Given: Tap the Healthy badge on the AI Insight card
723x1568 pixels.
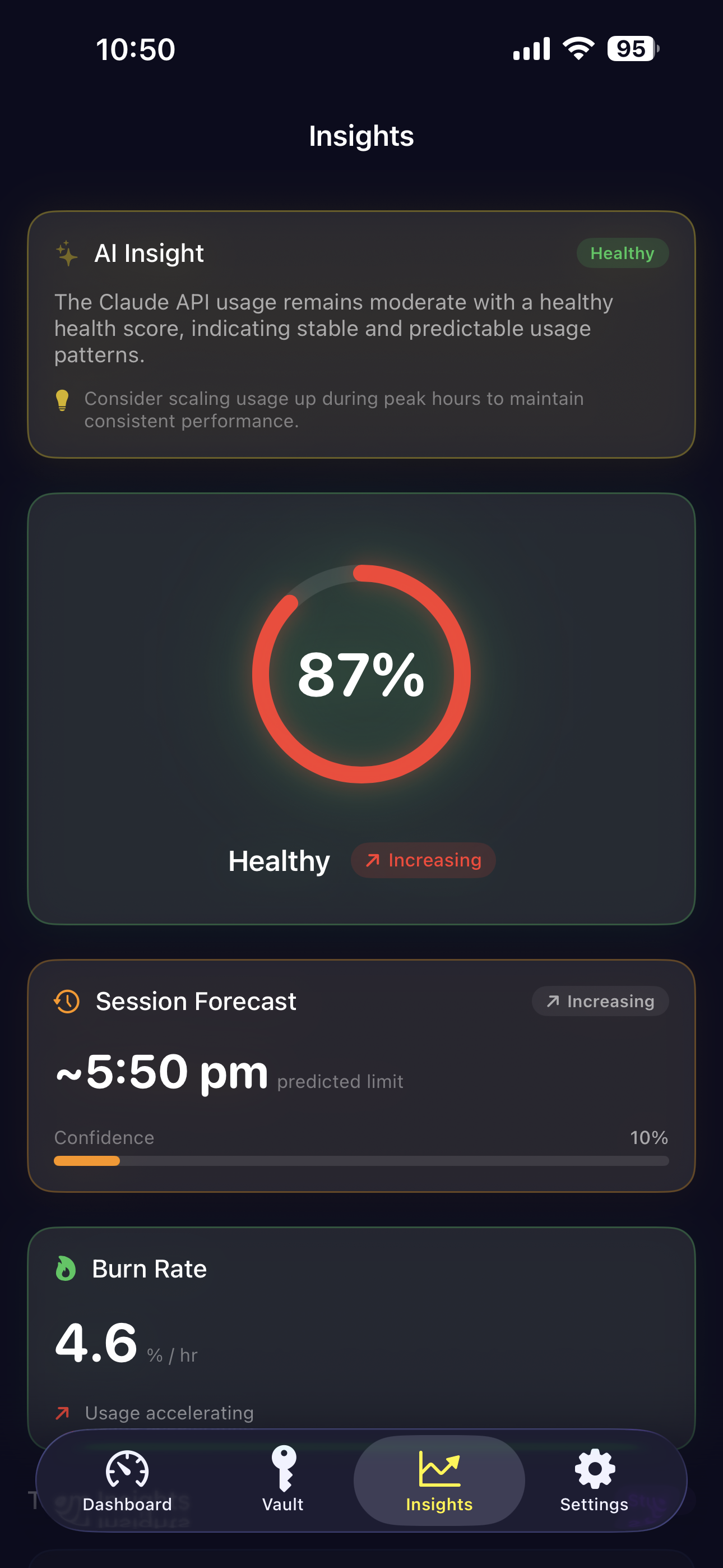Looking at the screenshot, I should (622, 252).
